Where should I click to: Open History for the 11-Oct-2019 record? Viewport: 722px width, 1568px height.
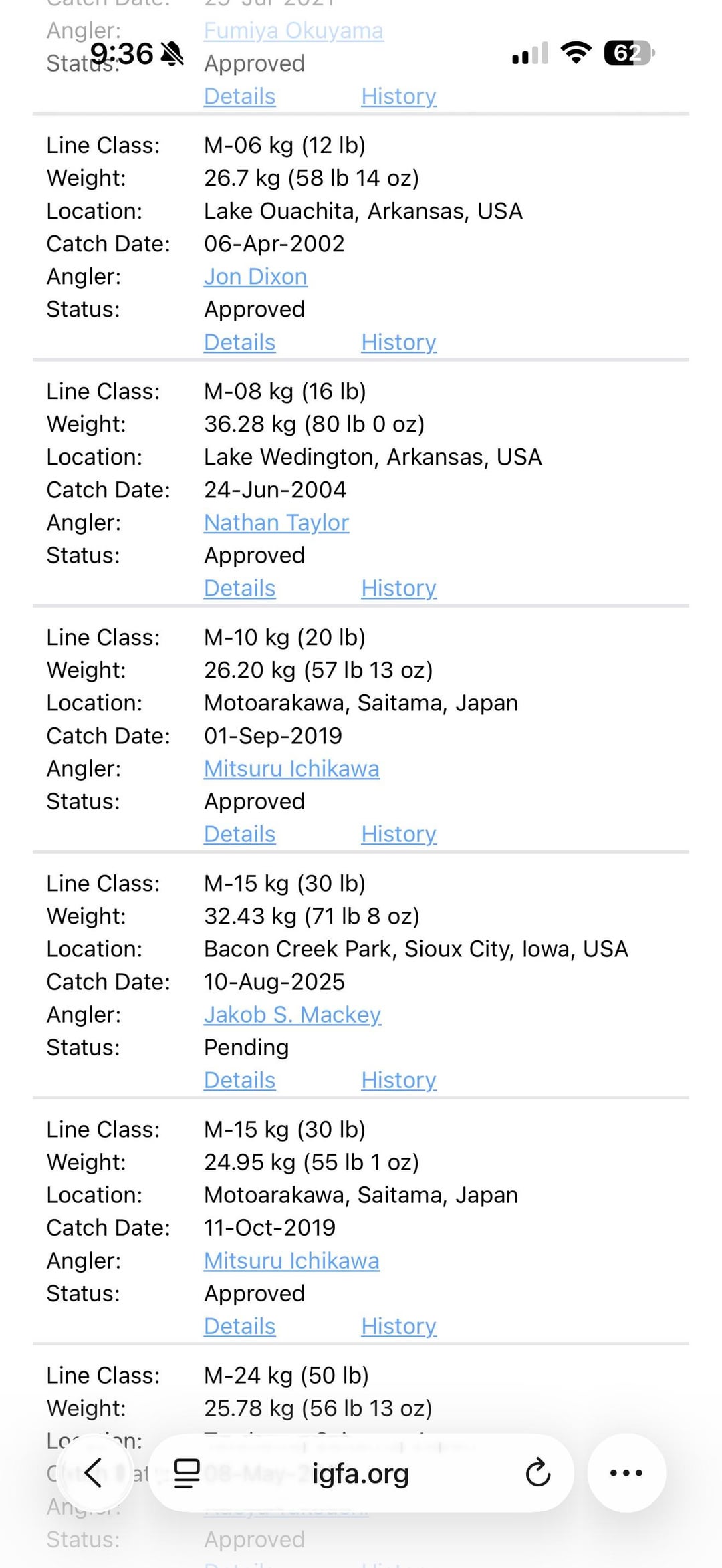coord(398,1326)
